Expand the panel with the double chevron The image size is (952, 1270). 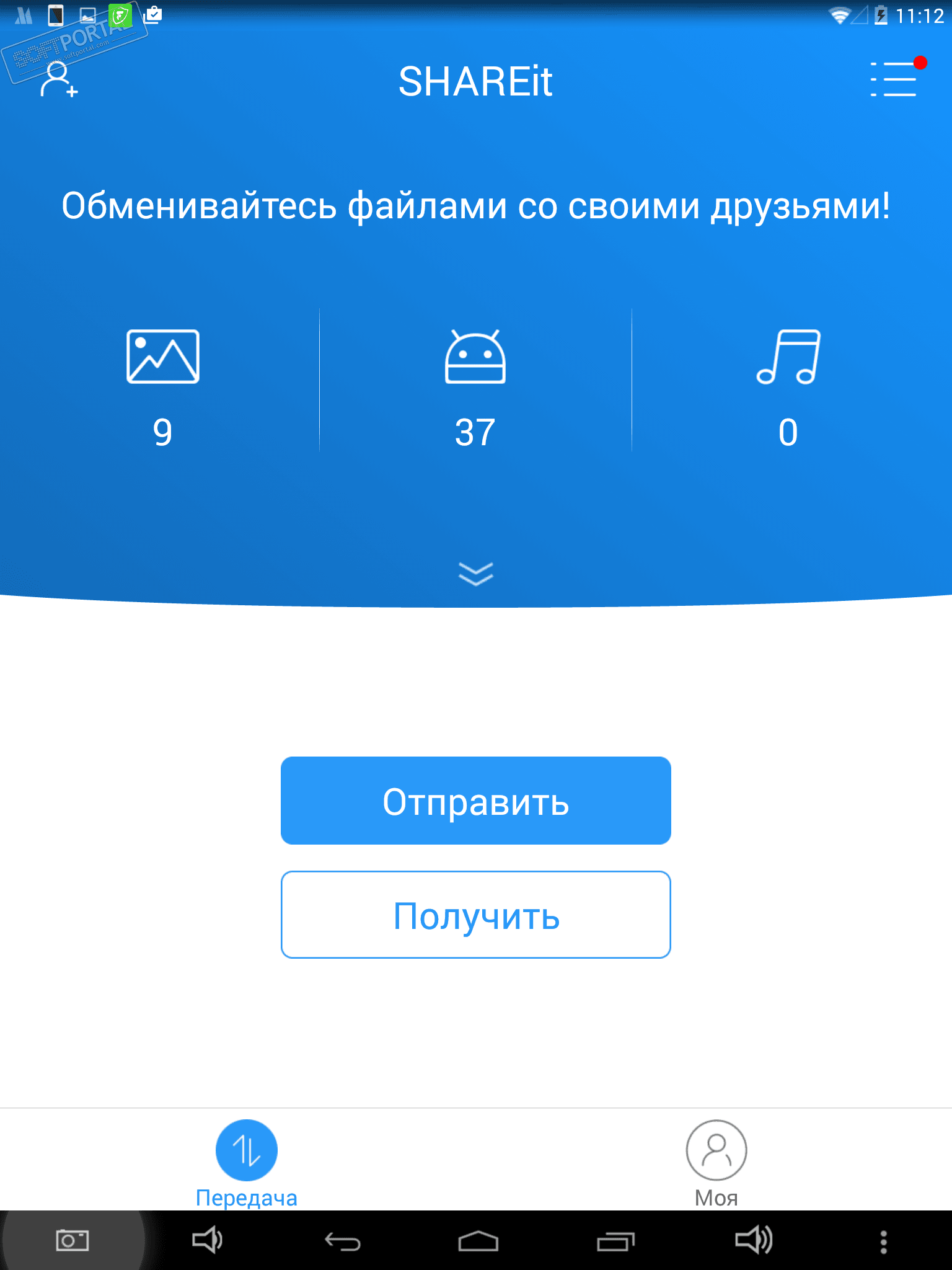[475, 574]
